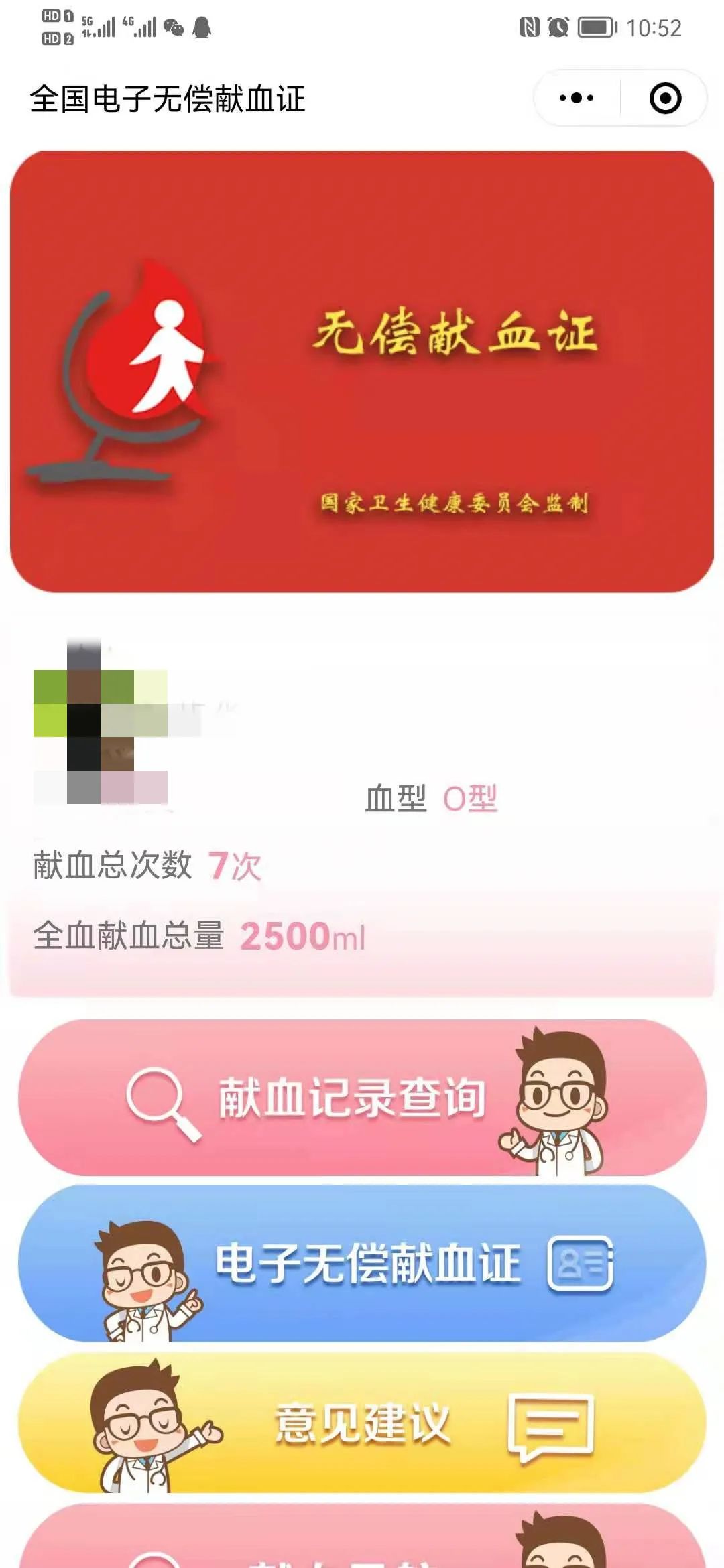Open 电子无偿献血证 electronic certificate
724x1568 pixels.
point(362,1263)
